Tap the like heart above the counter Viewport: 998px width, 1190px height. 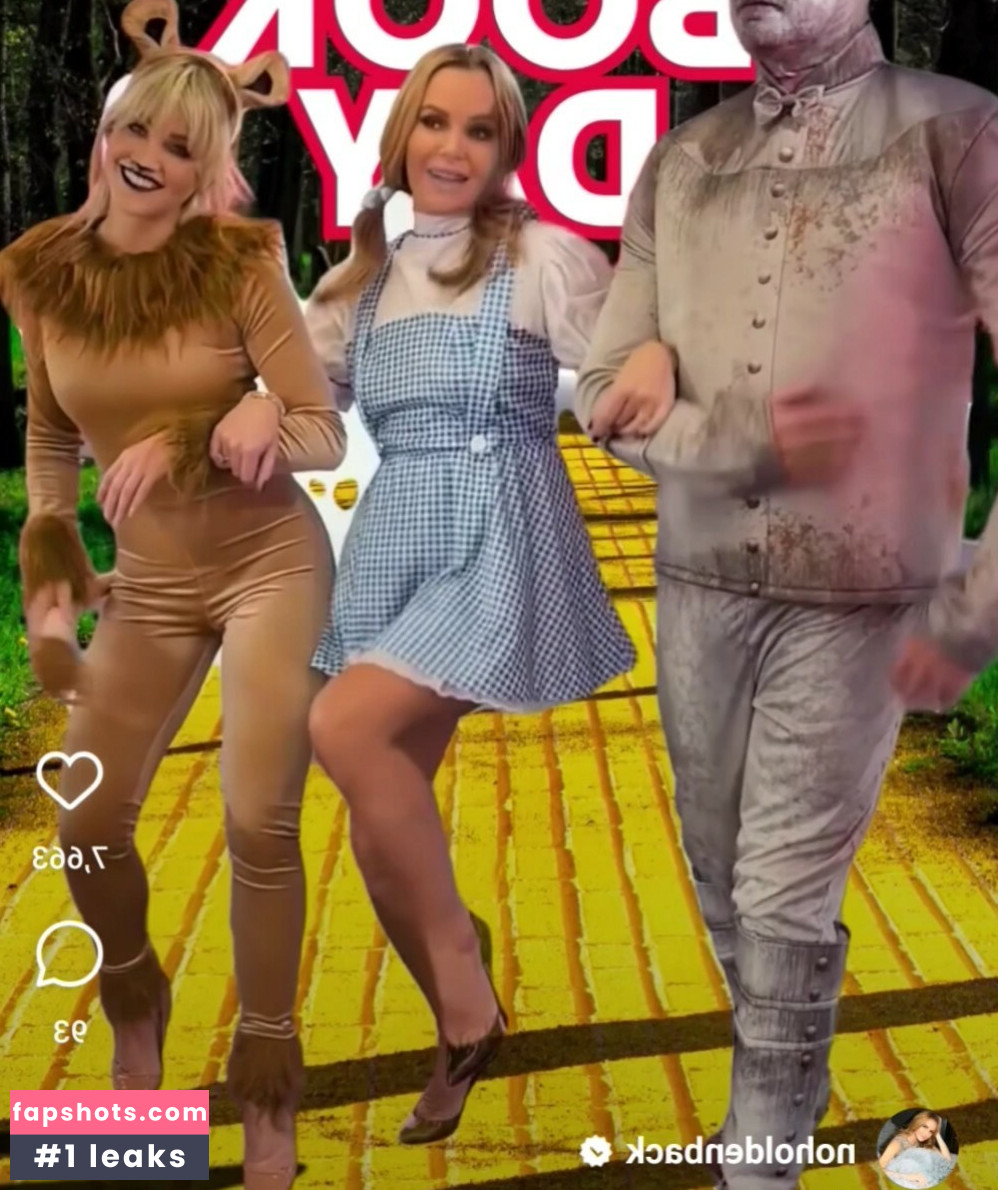click(68, 781)
